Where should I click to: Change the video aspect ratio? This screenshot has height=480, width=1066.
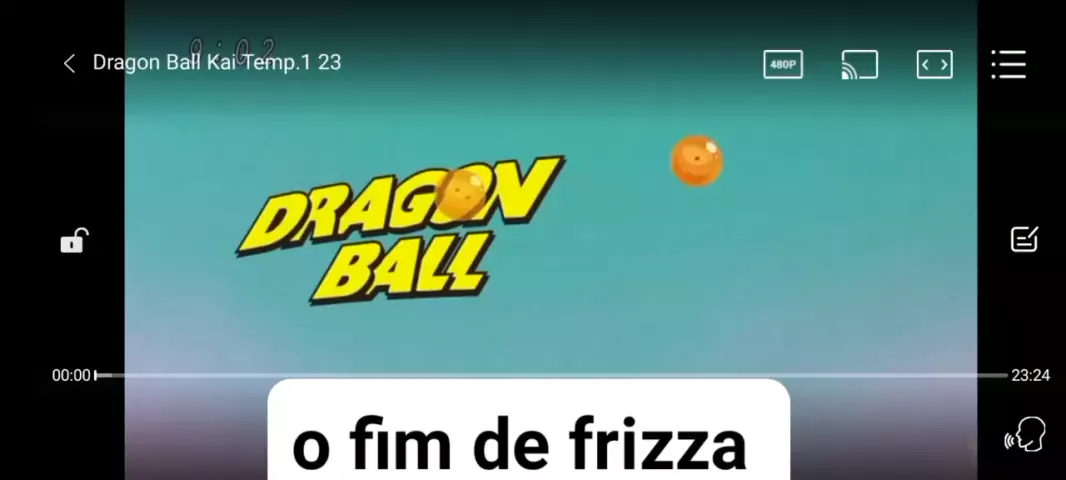[934, 65]
